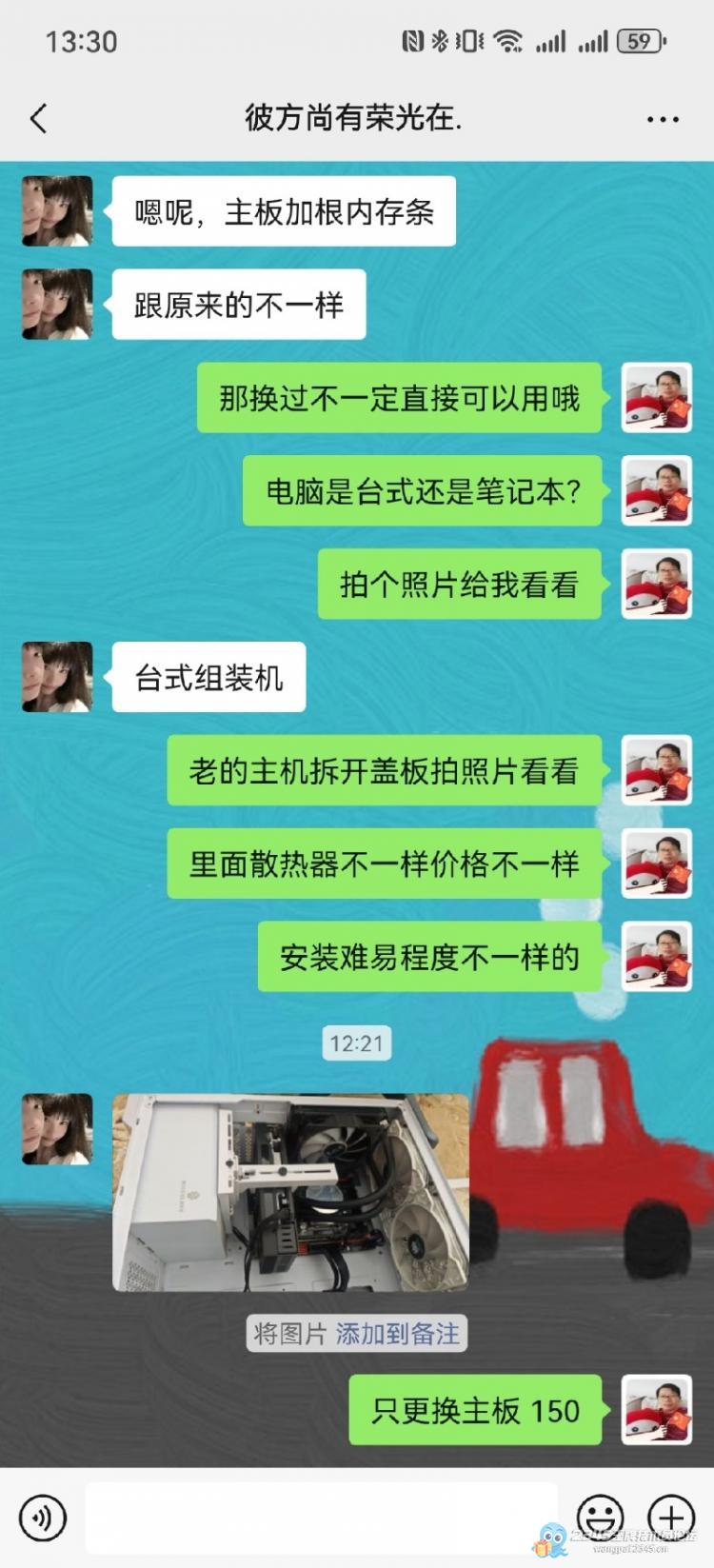View the contact's avatar beside 台式组装机
The width and height of the screenshot is (714, 1568).
coord(57,677)
